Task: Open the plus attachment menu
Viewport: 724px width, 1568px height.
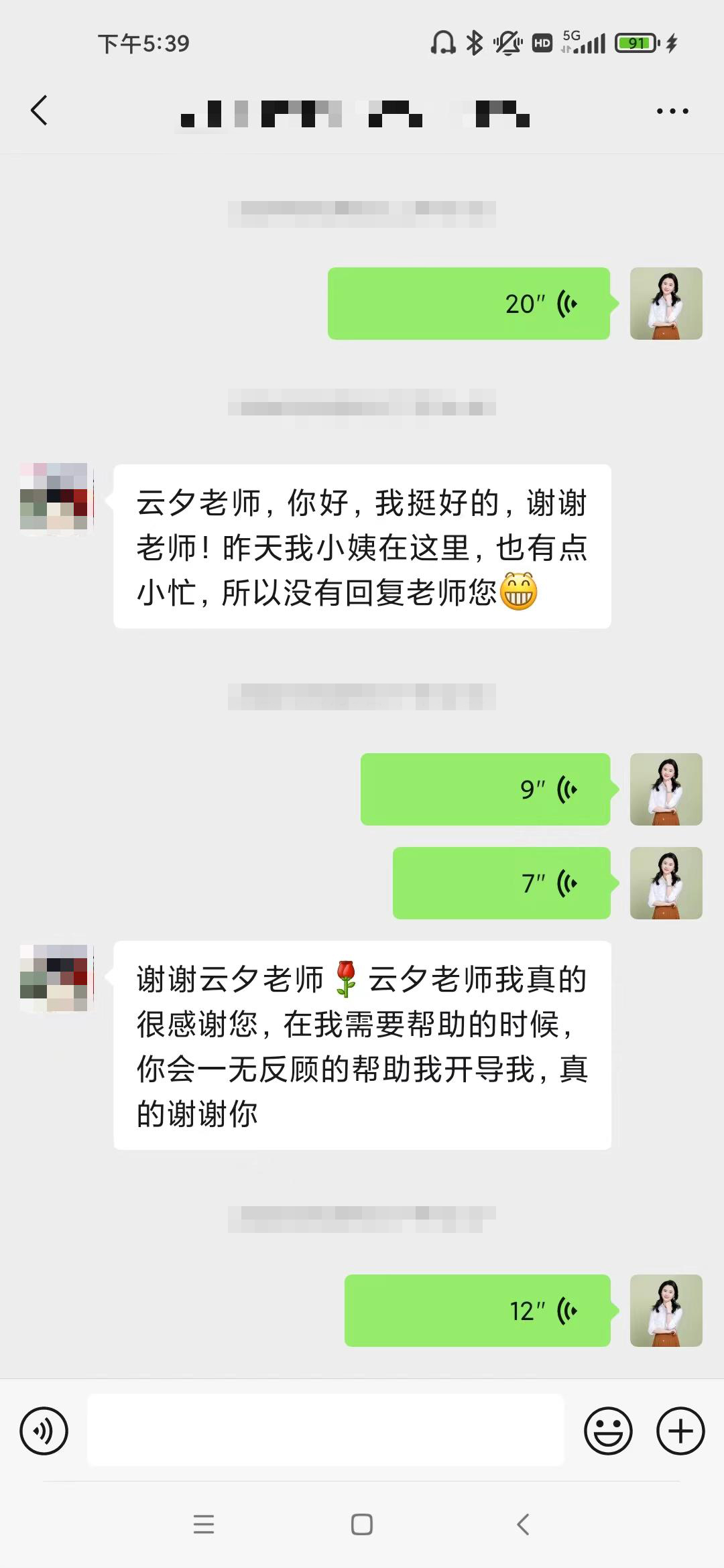Action: [680, 1431]
